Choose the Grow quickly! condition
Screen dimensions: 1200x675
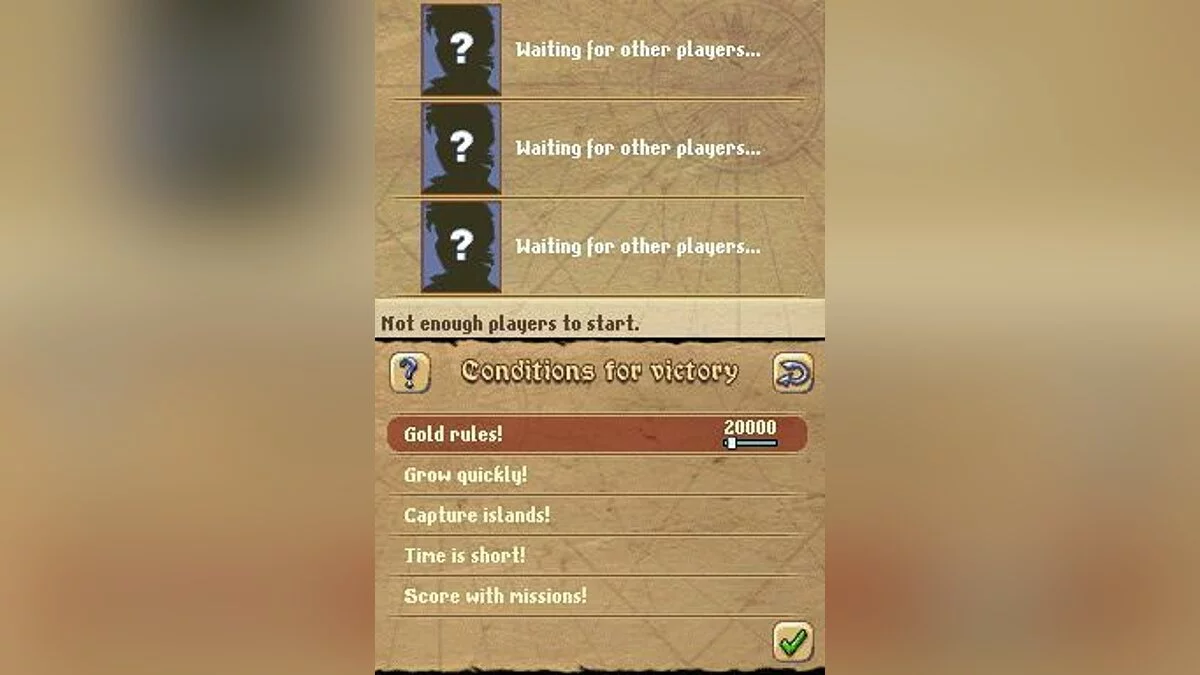pos(465,475)
